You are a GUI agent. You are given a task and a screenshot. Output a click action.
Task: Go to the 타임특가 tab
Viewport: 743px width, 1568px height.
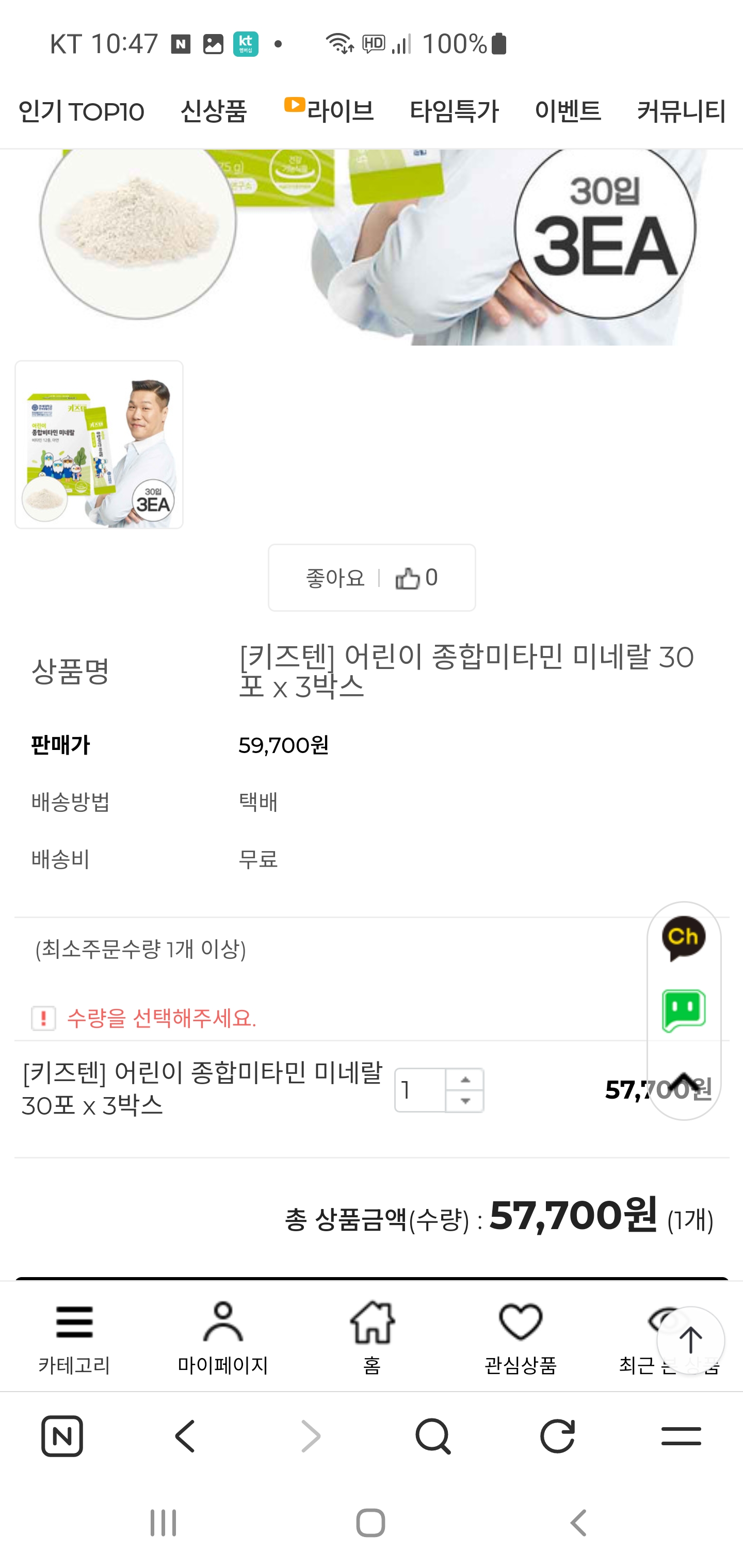[x=455, y=112]
